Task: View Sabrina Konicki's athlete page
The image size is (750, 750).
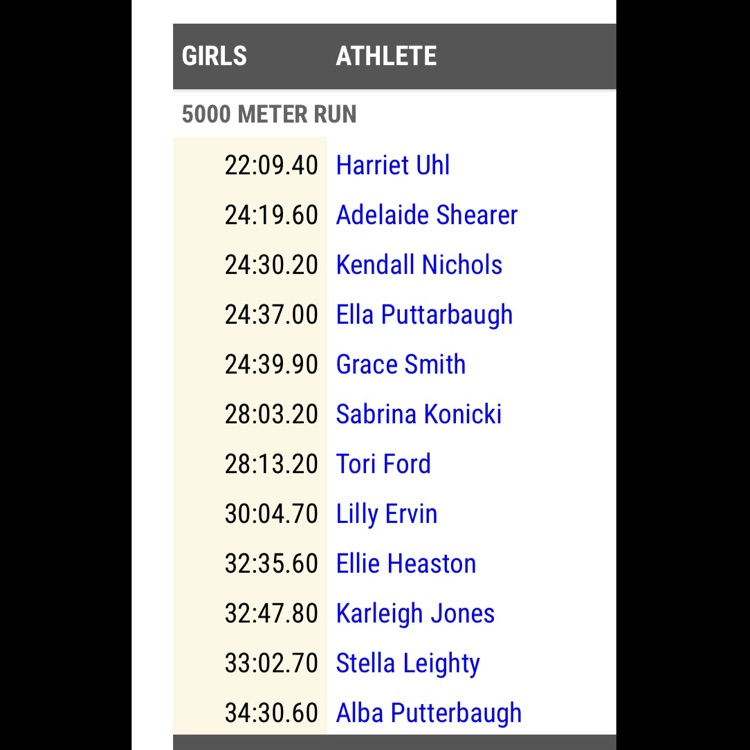Action: [x=419, y=414]
